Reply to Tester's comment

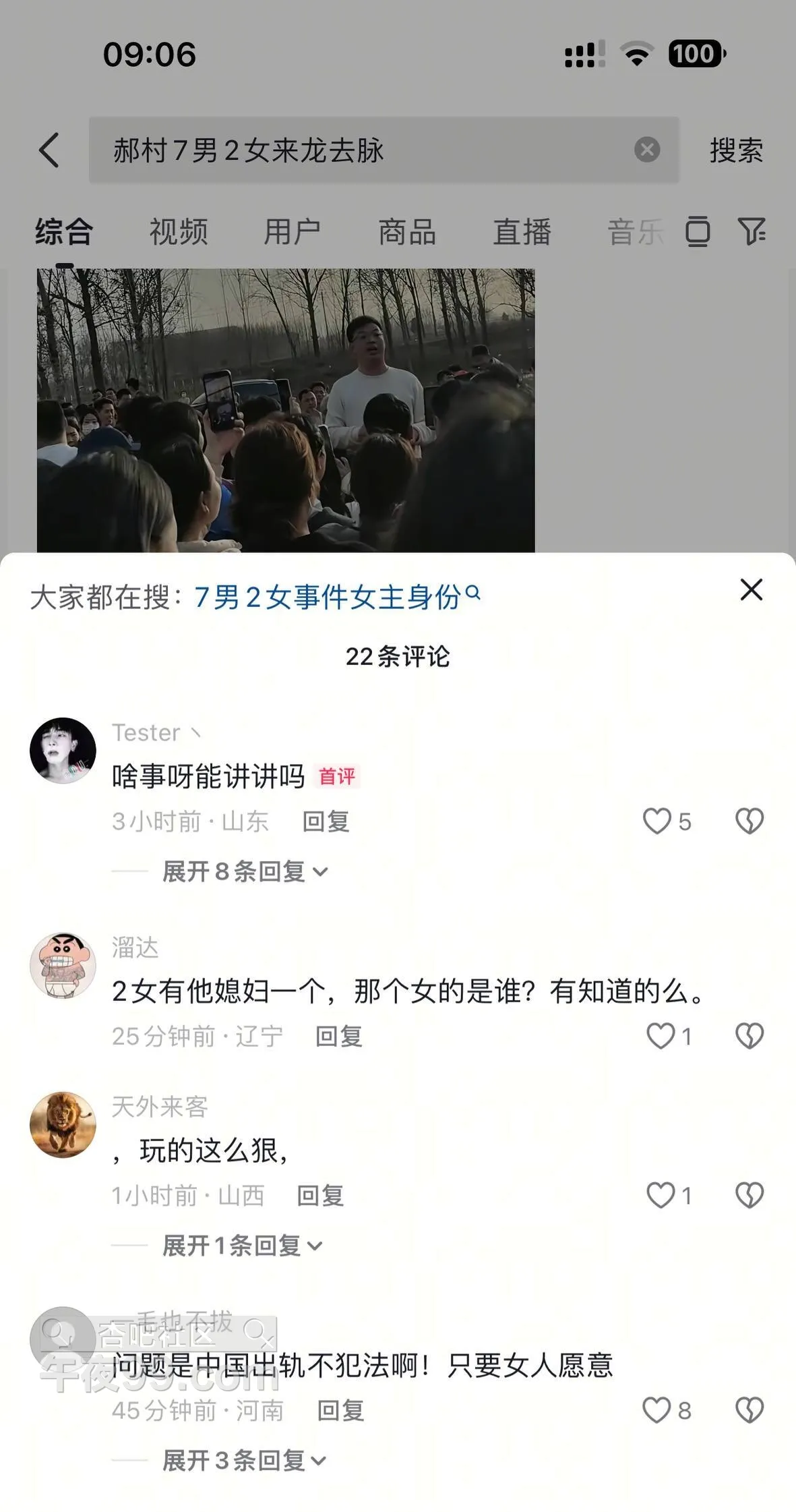(326, 821)
